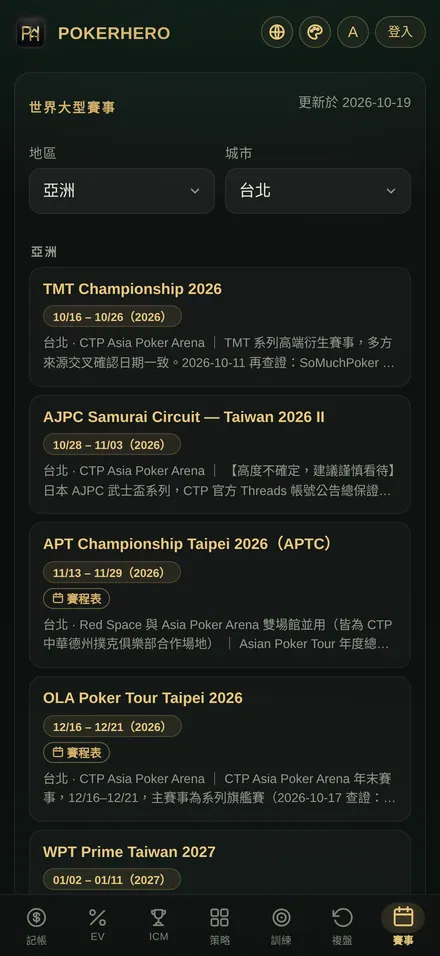
Task: Expand the 城市 dropdown showing 台北
Action: [318, 191]
